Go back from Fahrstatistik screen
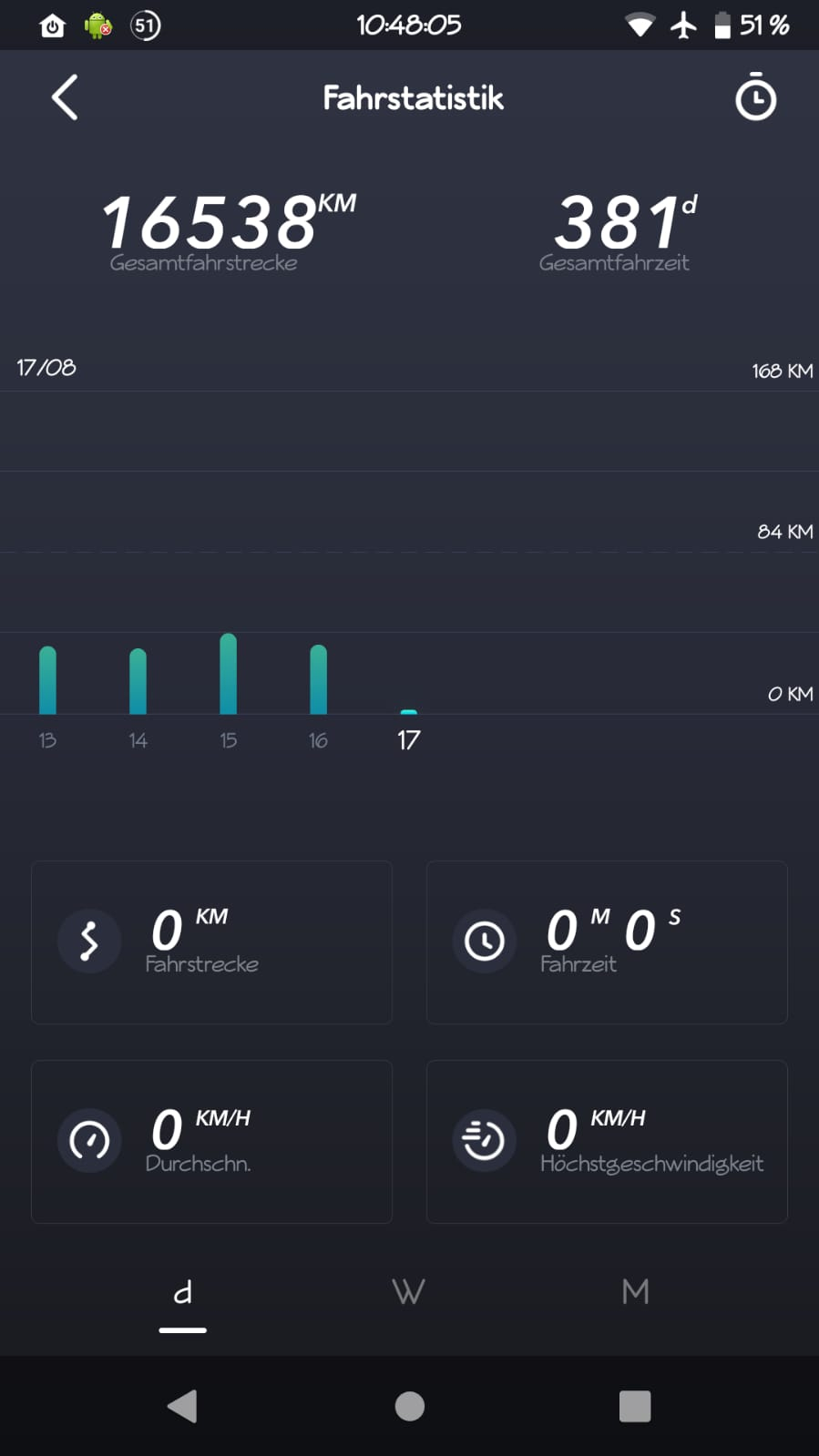Viewport: 819px width, 1456px height. coord(65,97)
